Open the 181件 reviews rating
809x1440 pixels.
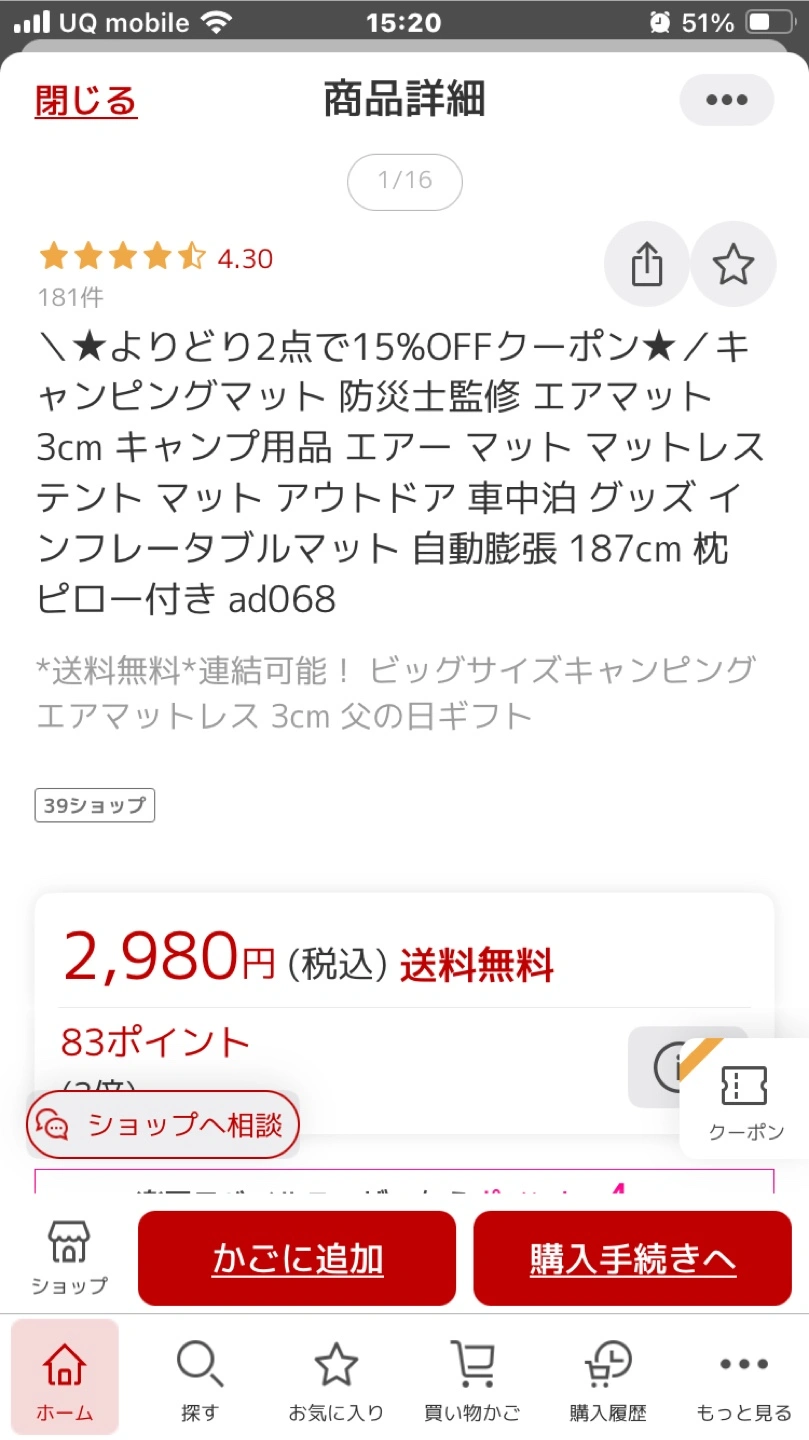70,297
